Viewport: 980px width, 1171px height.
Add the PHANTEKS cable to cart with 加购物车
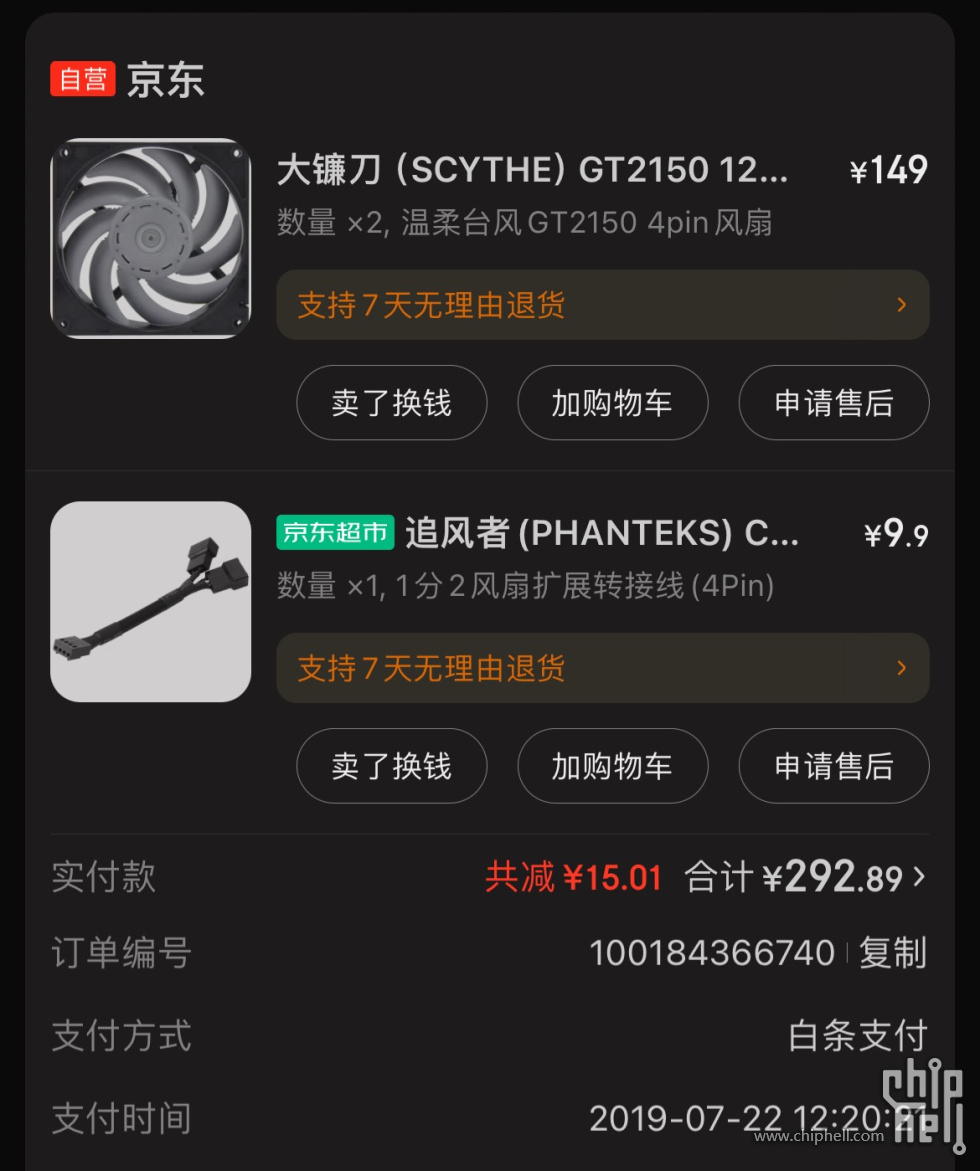[612, 766]
